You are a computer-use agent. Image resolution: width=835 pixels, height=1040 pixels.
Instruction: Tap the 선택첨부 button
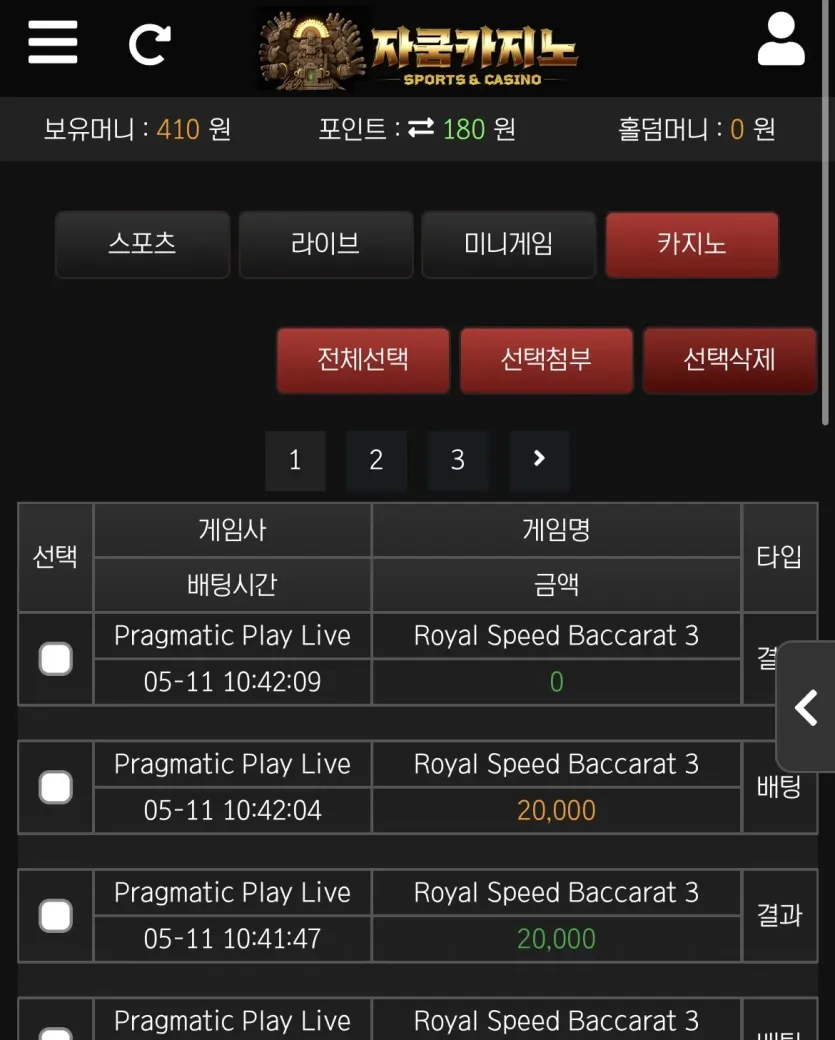546,360
